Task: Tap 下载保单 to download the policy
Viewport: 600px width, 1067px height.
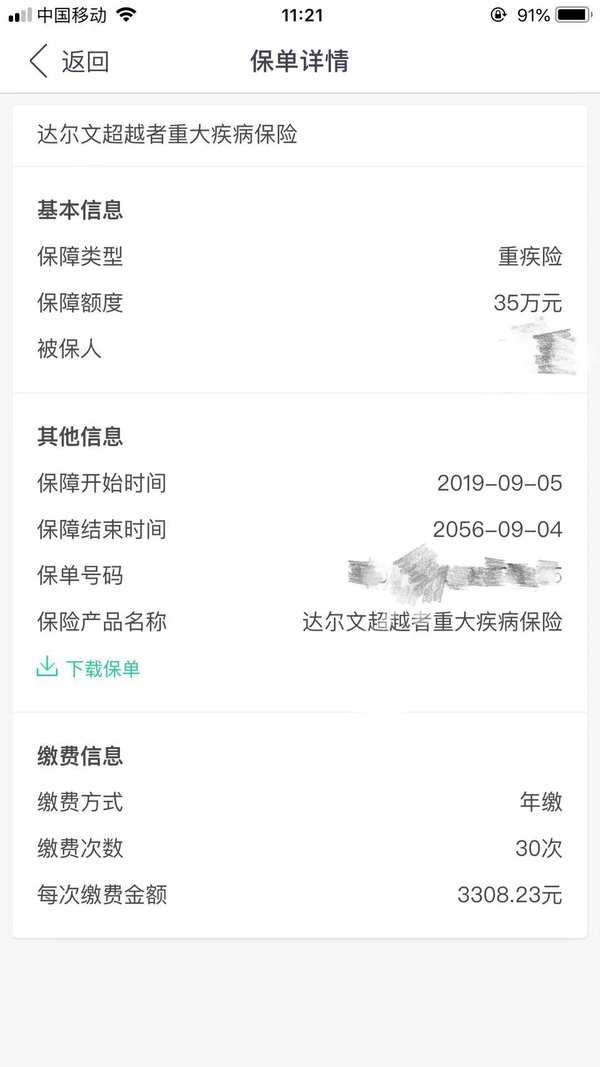Action: 88,668
